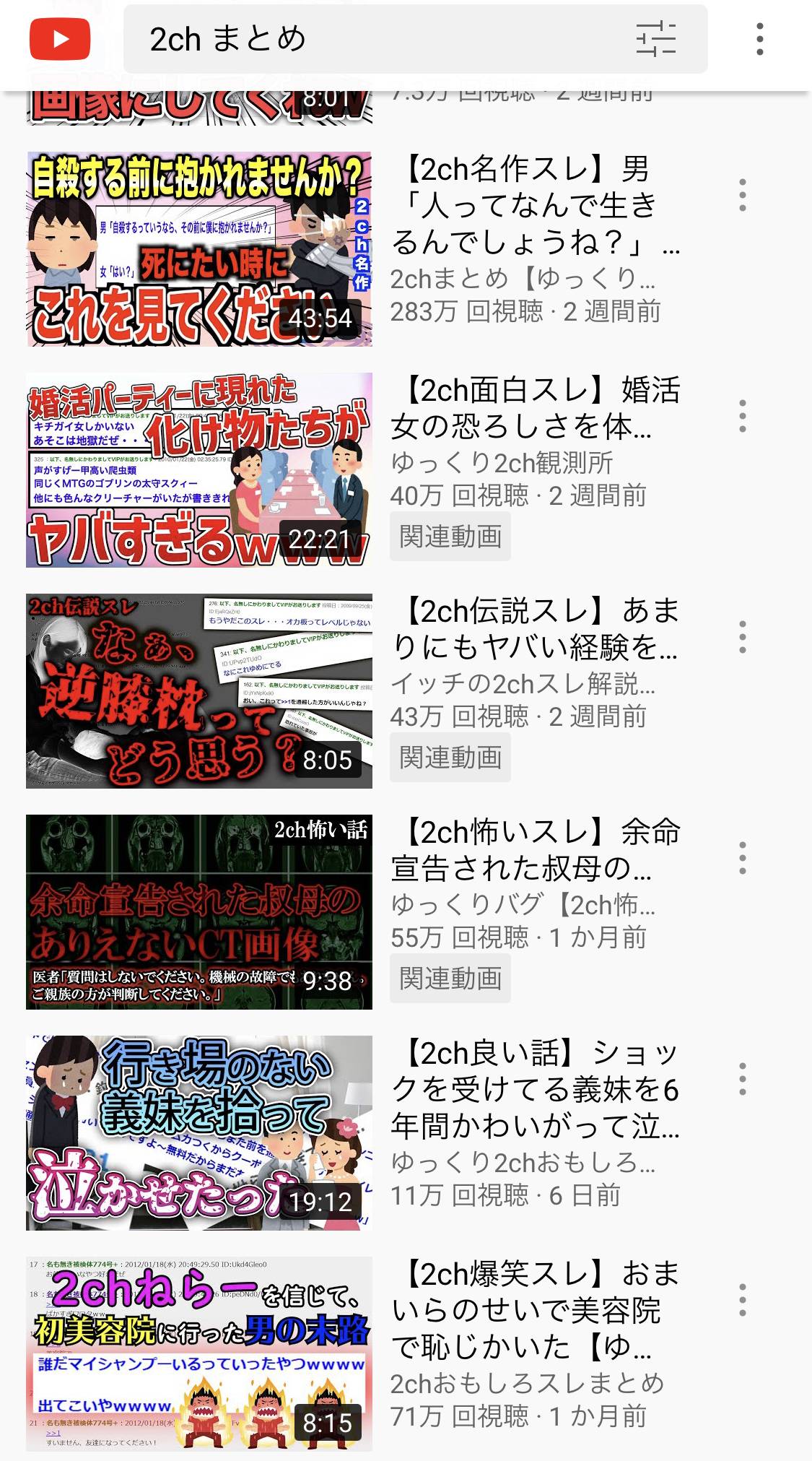This screenshot has height=1461, width=812.
Task: Tap 関連動画 chip under 2ch怖いスレ video
Action: point(450,978)
